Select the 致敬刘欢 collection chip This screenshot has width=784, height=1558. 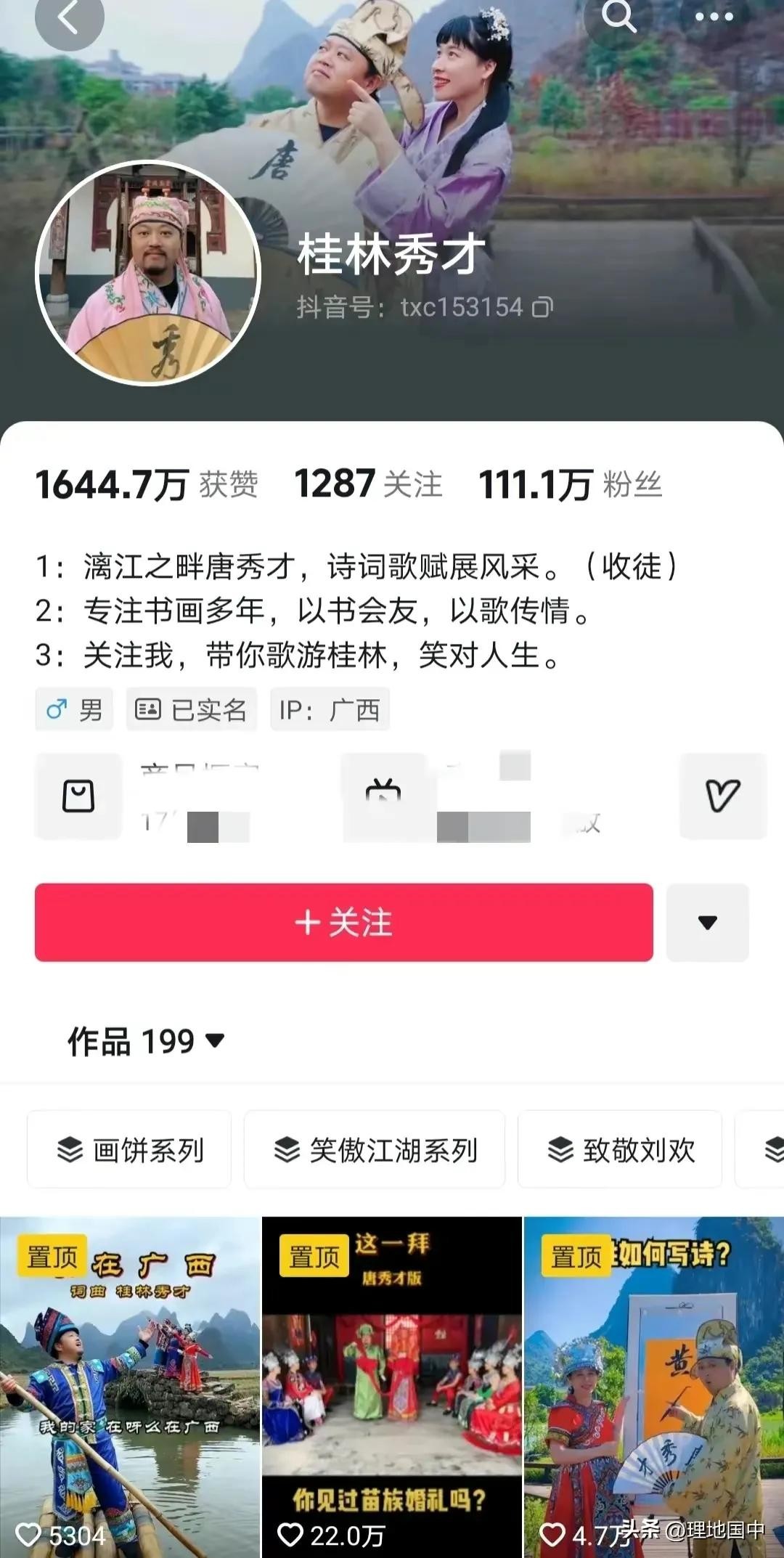[x=619, y=1149]
